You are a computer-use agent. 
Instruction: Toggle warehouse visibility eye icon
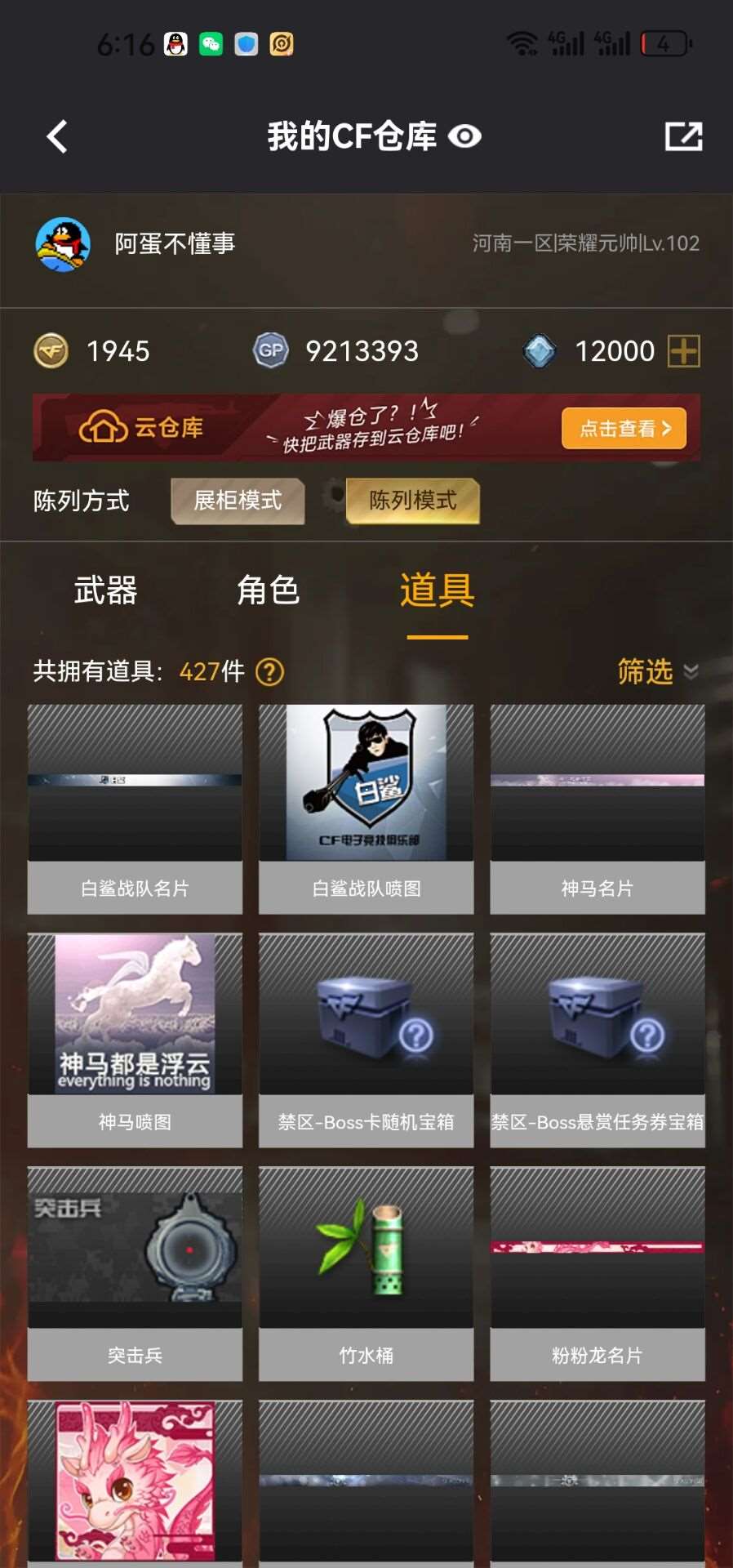click(464, 136)
